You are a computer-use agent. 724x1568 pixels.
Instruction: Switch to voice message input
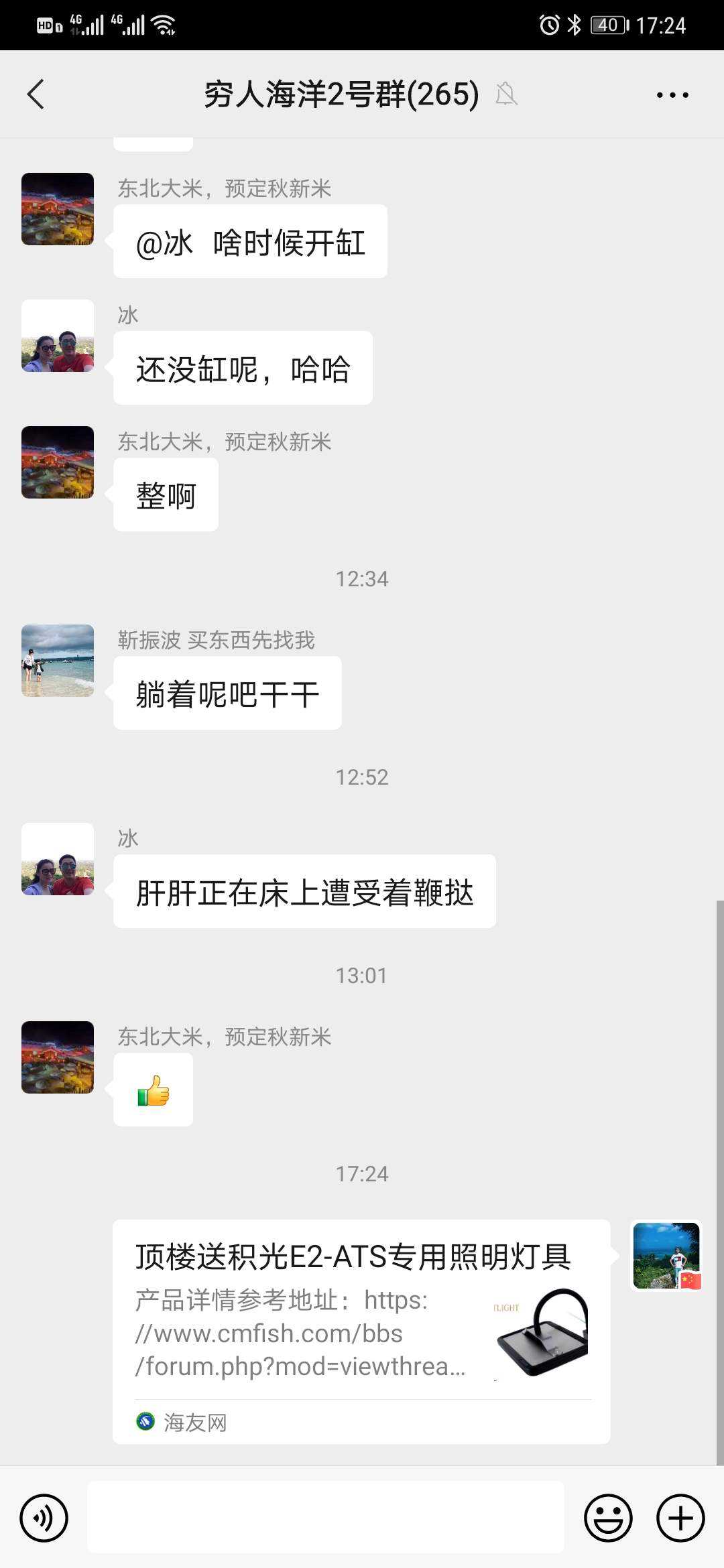[44, 1518]
